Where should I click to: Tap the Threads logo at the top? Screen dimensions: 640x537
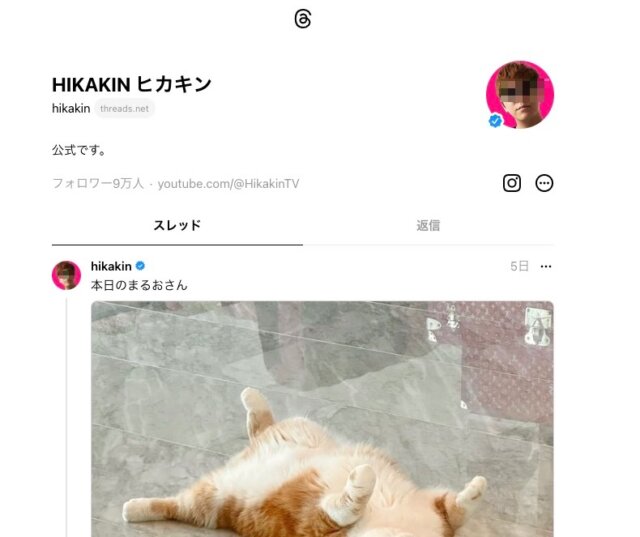pos(303,19)
